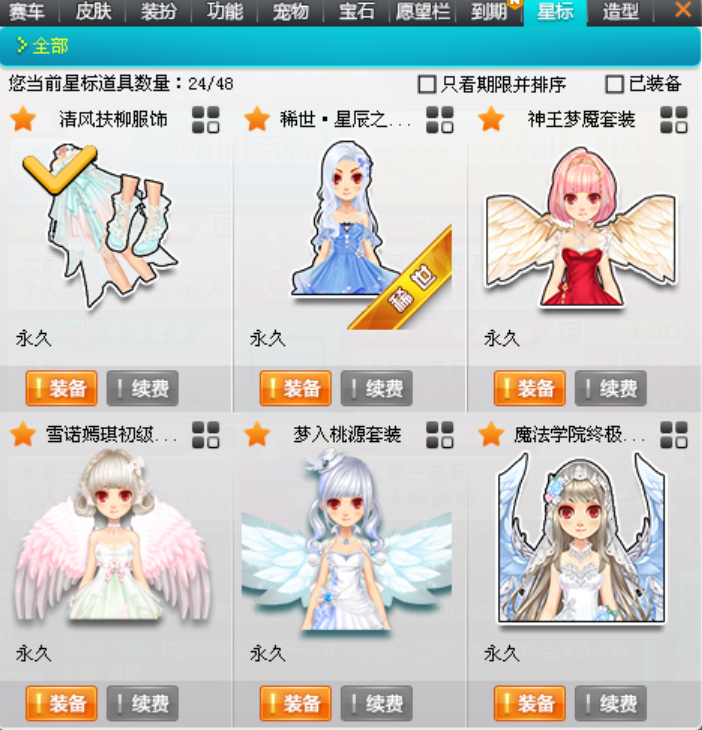
Task: Equip the 魔法学院终极 set
Action: point(529,703)
